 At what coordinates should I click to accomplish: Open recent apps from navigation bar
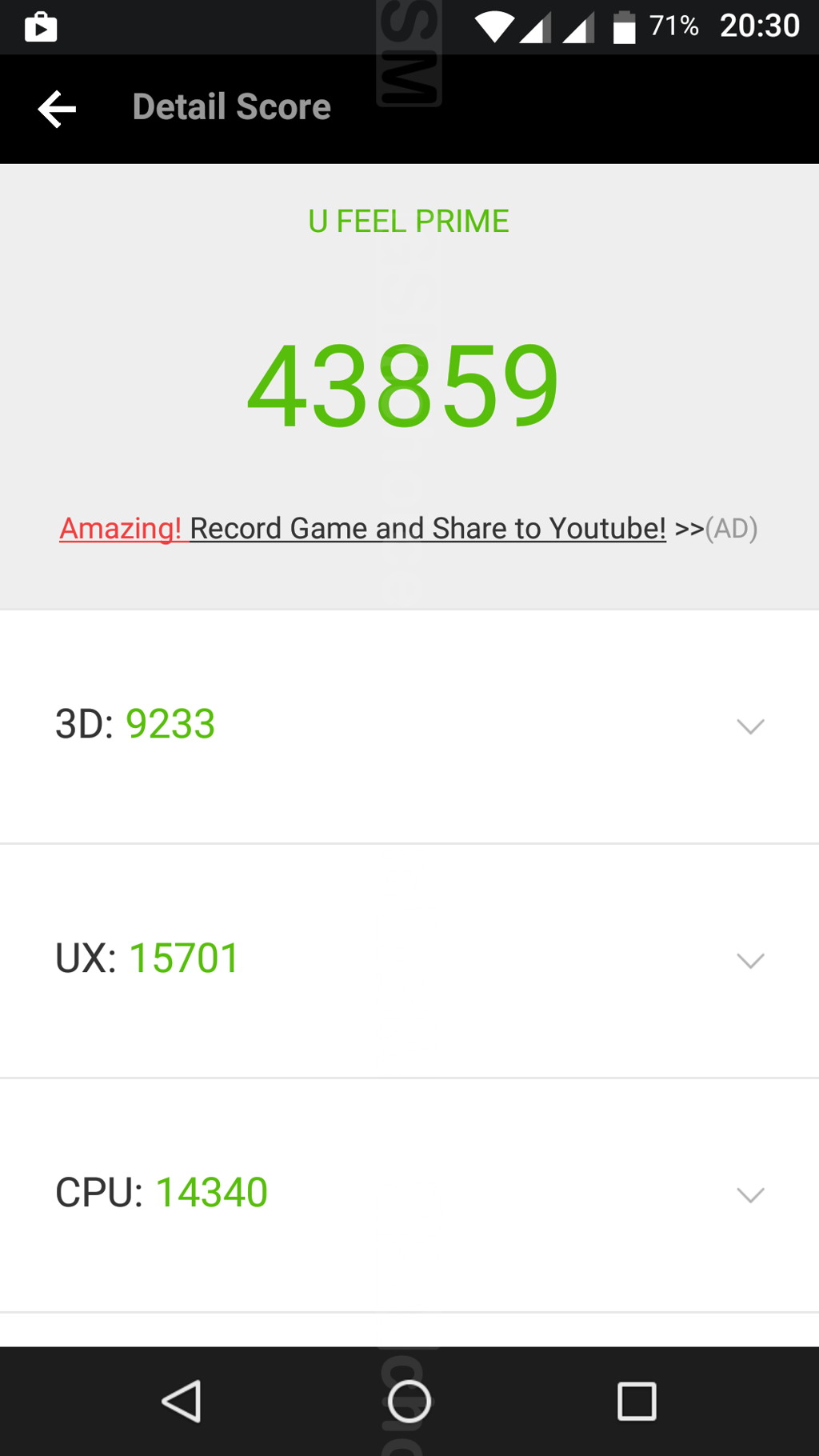pos(637,1402)
